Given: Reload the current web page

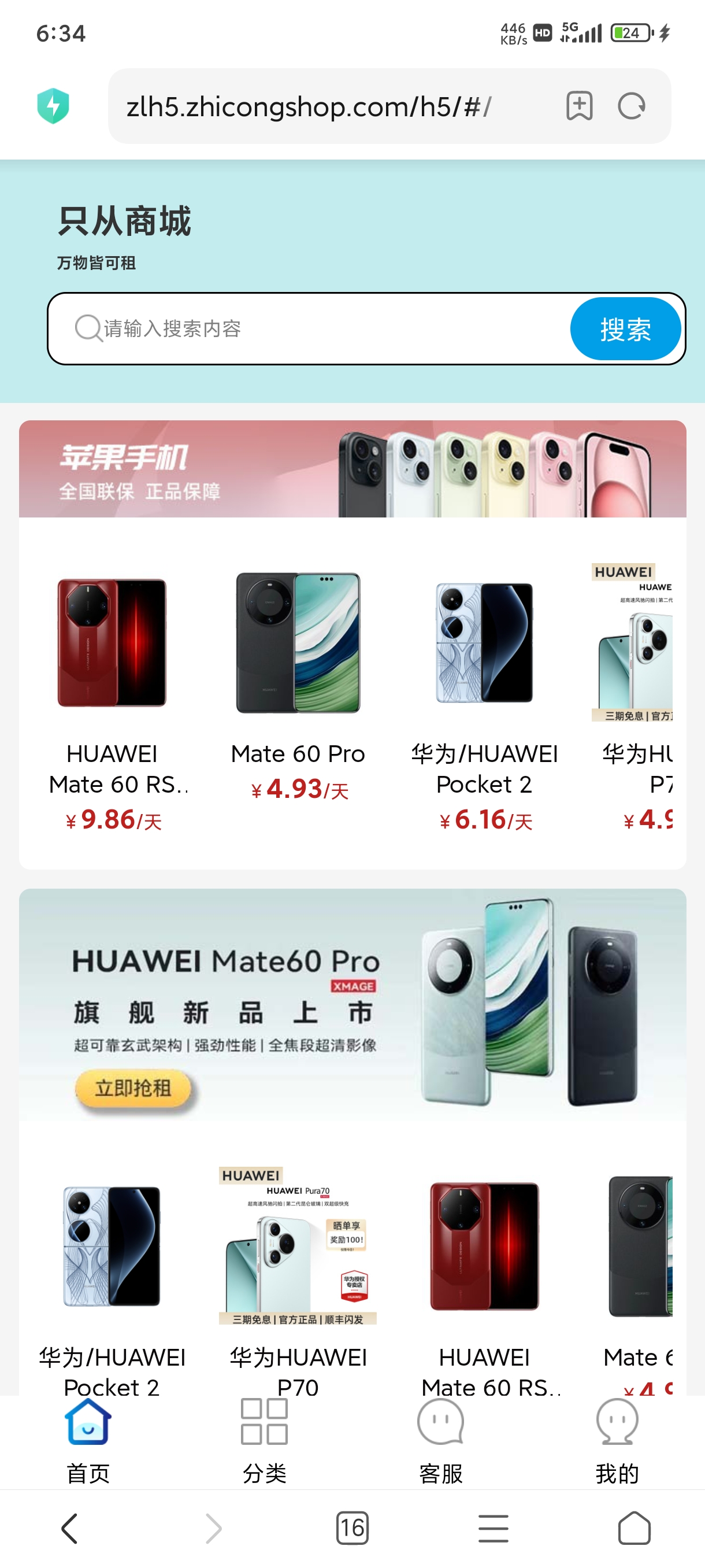Looking at the screenshot, I should coord(632,106).
